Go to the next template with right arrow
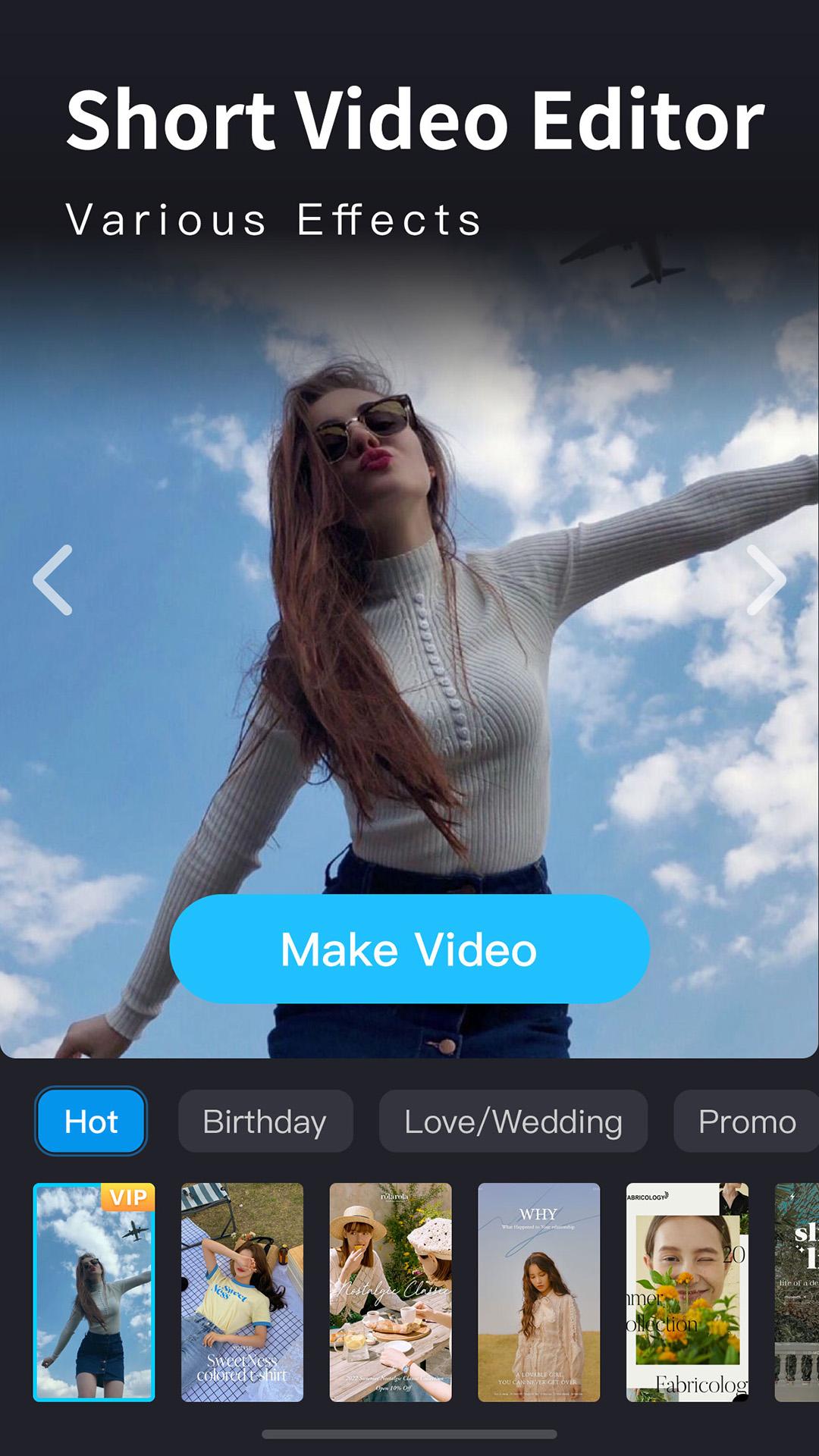819x1456 pixels. (x=766, y=579)
